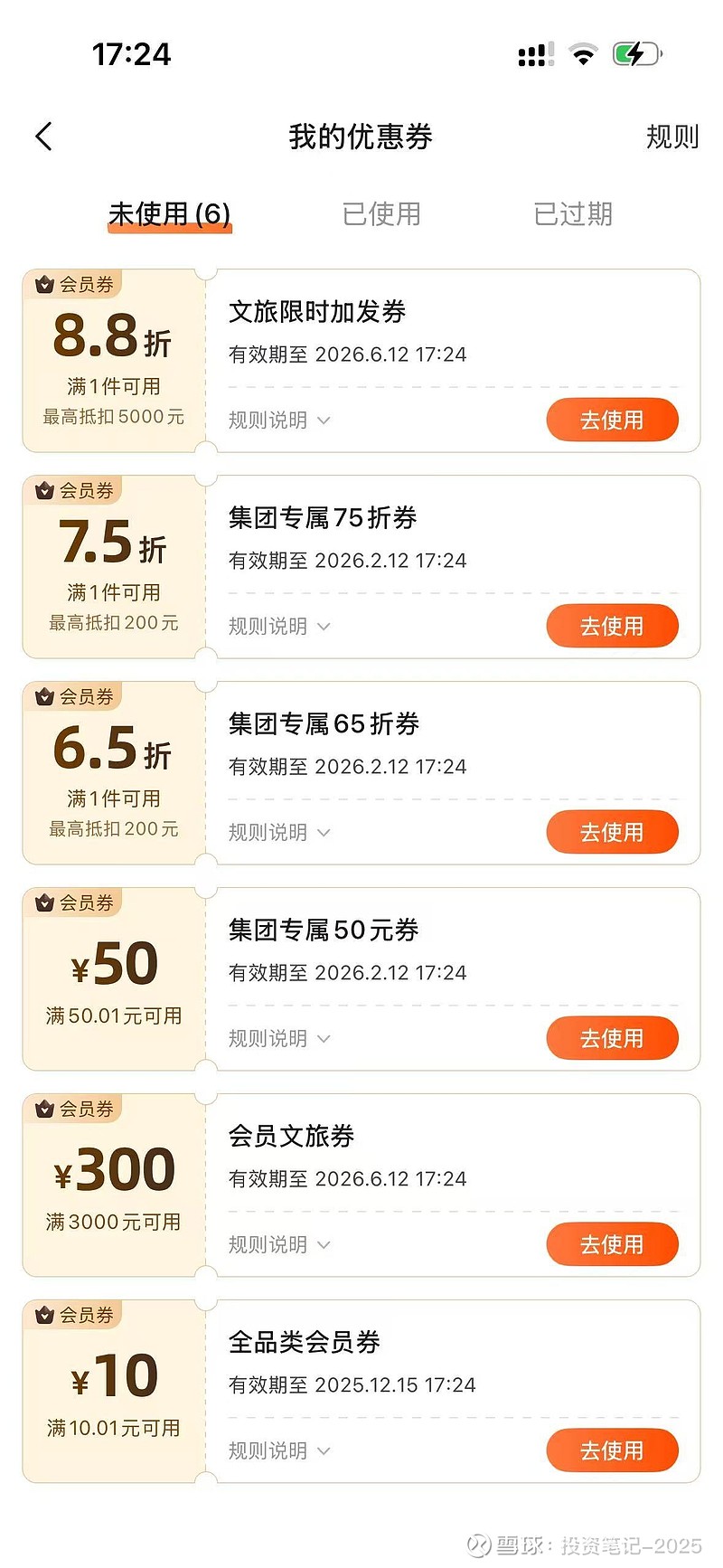Expand 规则说明 for 文旅限时加发券
The height and width of the screenshot is (1568, 723).
278,420
